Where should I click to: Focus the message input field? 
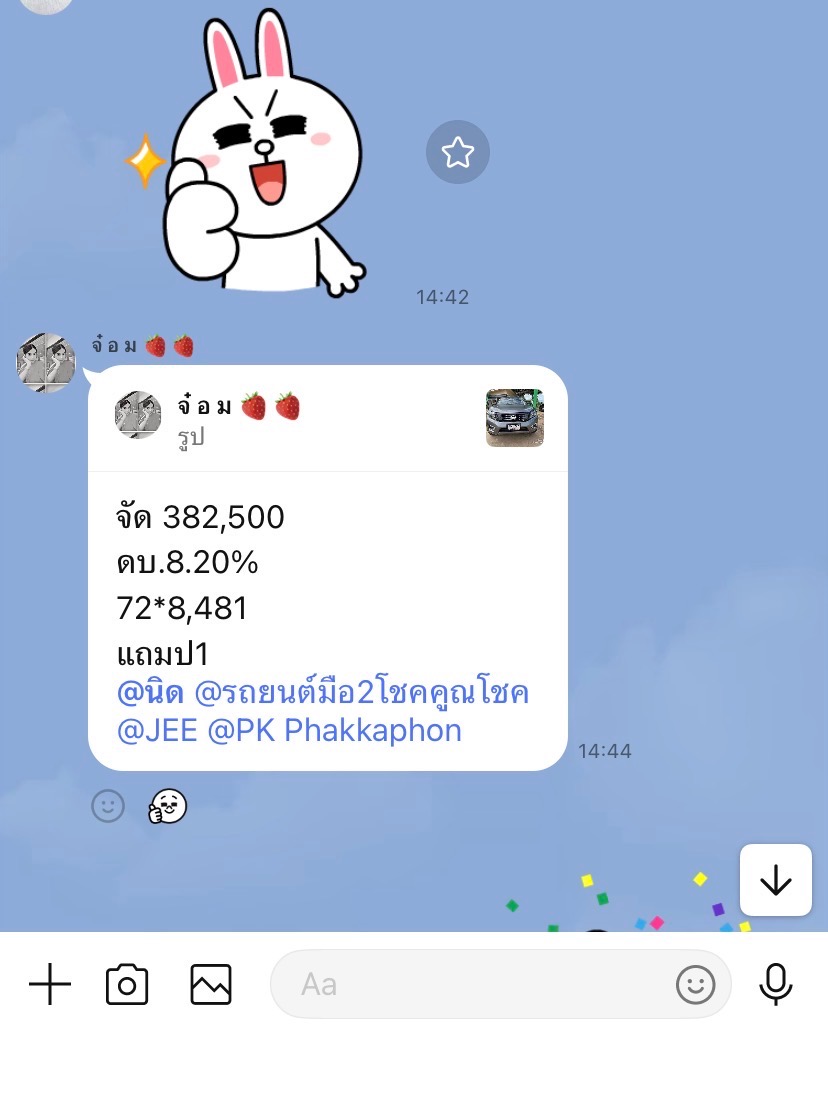click(470, 985)
